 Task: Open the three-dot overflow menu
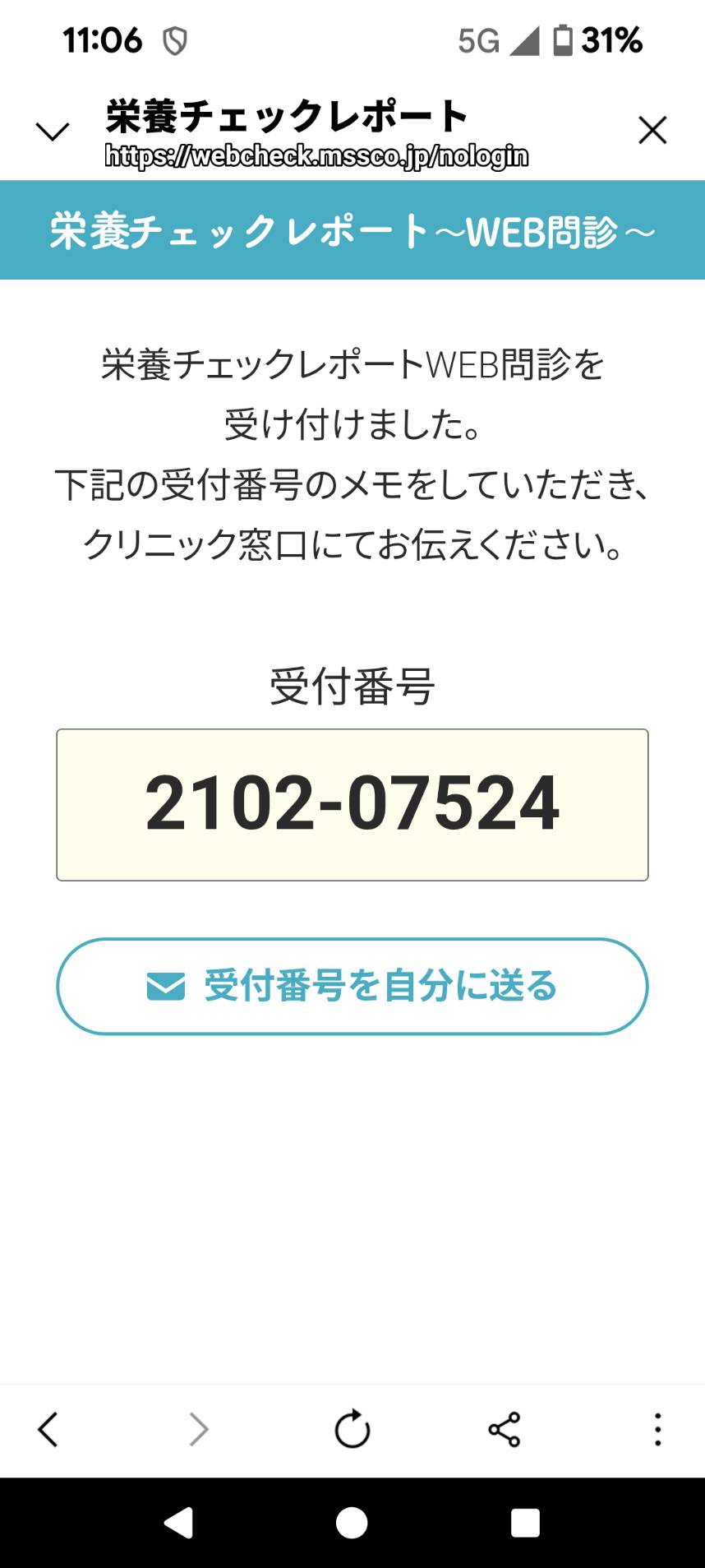(657, 1429)
